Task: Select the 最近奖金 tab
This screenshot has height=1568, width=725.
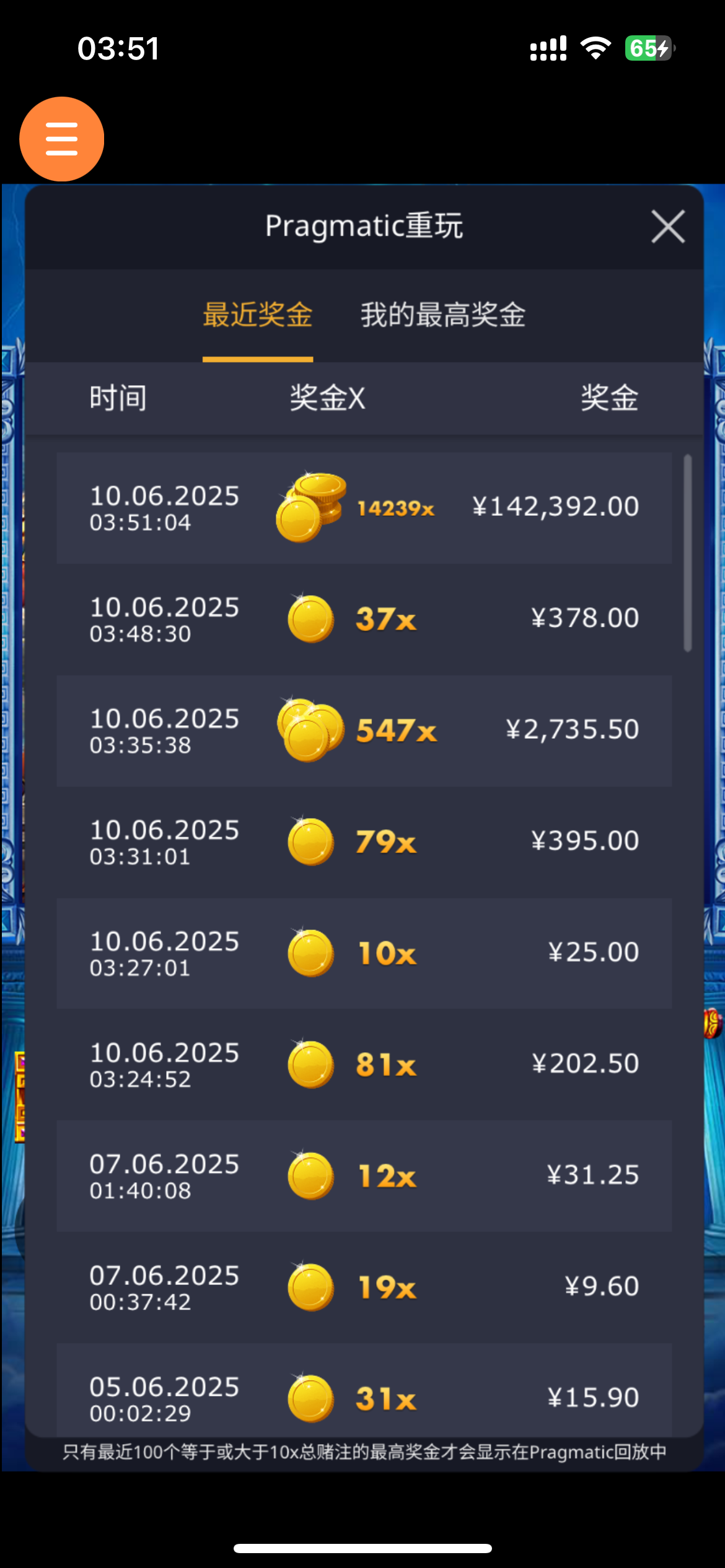Action: click(x=258, y=315)
